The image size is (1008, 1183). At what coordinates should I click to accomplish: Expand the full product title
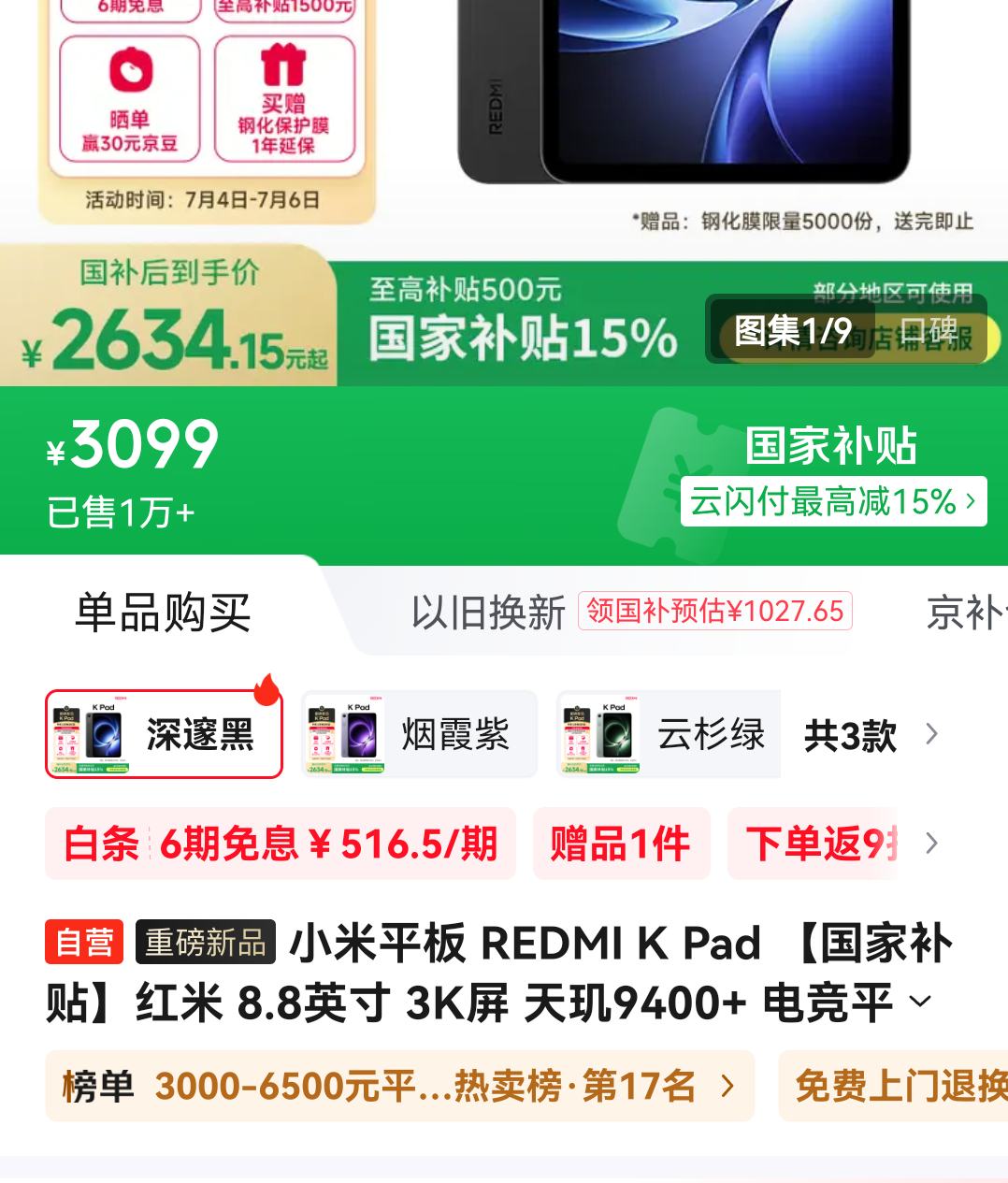[921, 1002]
